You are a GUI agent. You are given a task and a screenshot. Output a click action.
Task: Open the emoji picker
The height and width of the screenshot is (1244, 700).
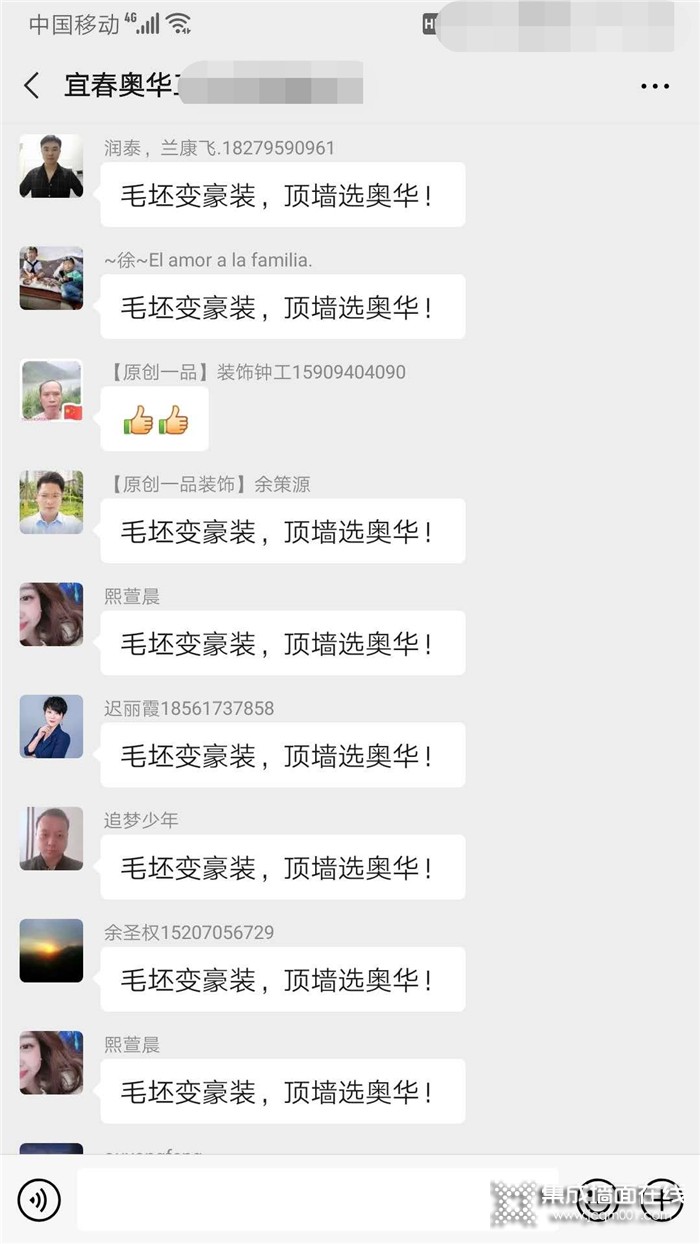[597, 1199]
